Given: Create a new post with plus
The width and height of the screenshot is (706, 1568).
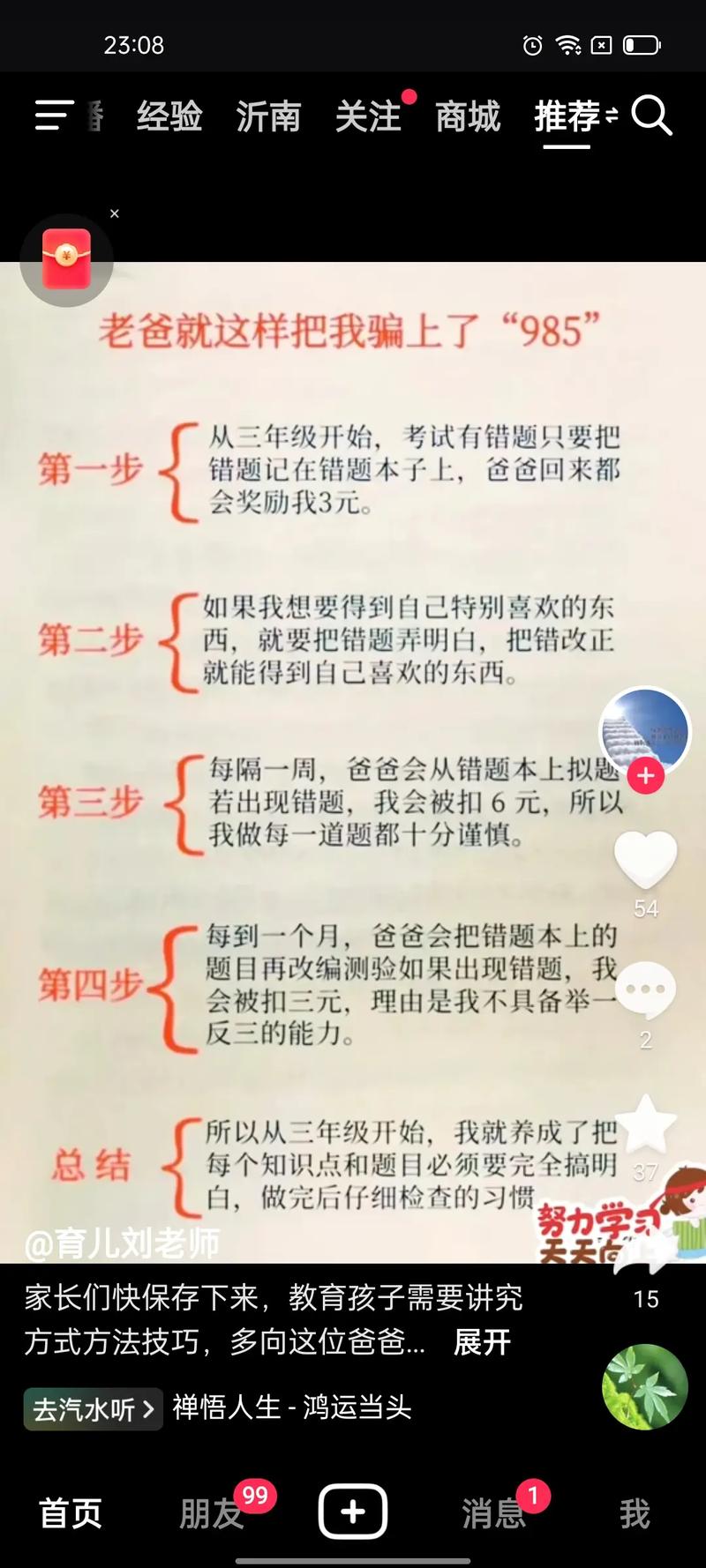Looking at the screenshot, I should point(353,1512).
